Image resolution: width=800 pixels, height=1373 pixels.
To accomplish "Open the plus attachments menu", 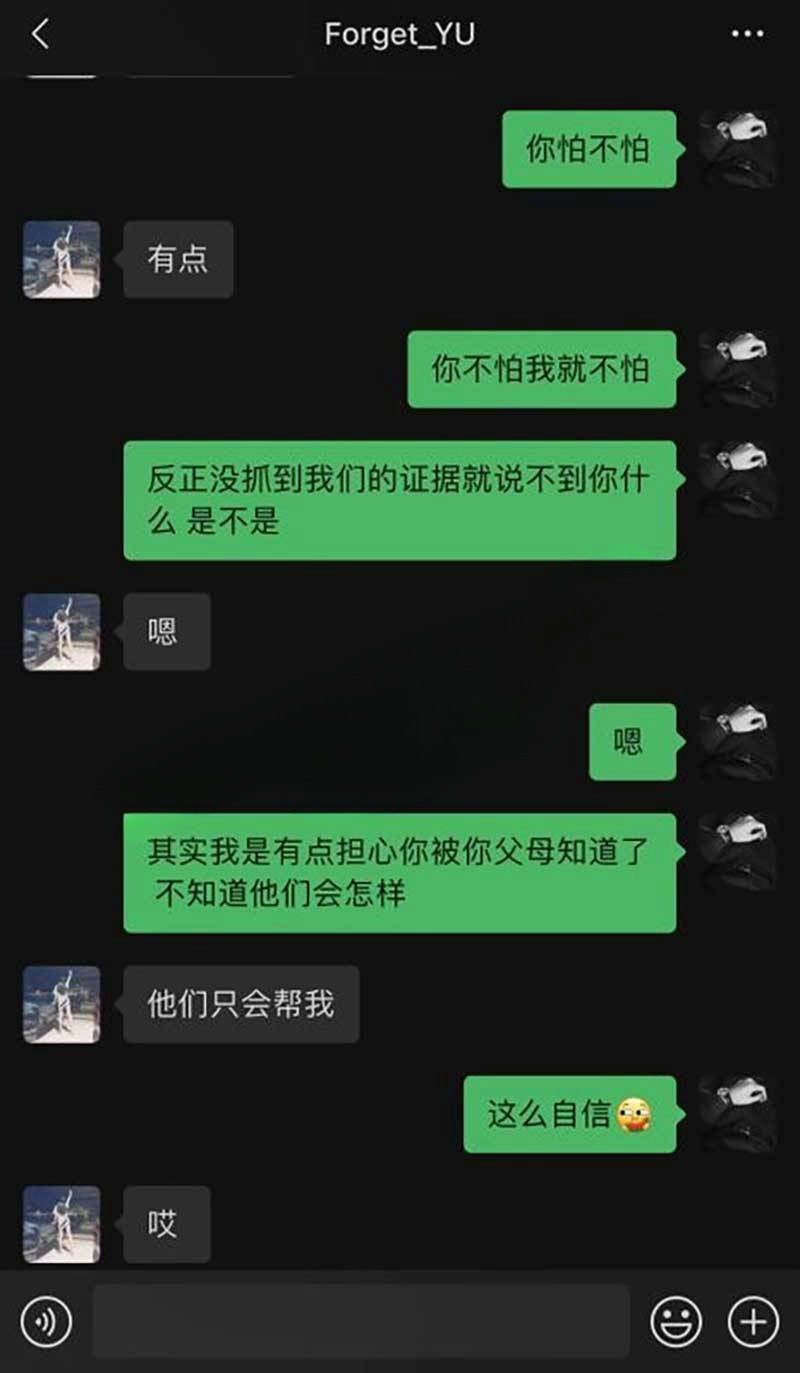I will 752,1321.
